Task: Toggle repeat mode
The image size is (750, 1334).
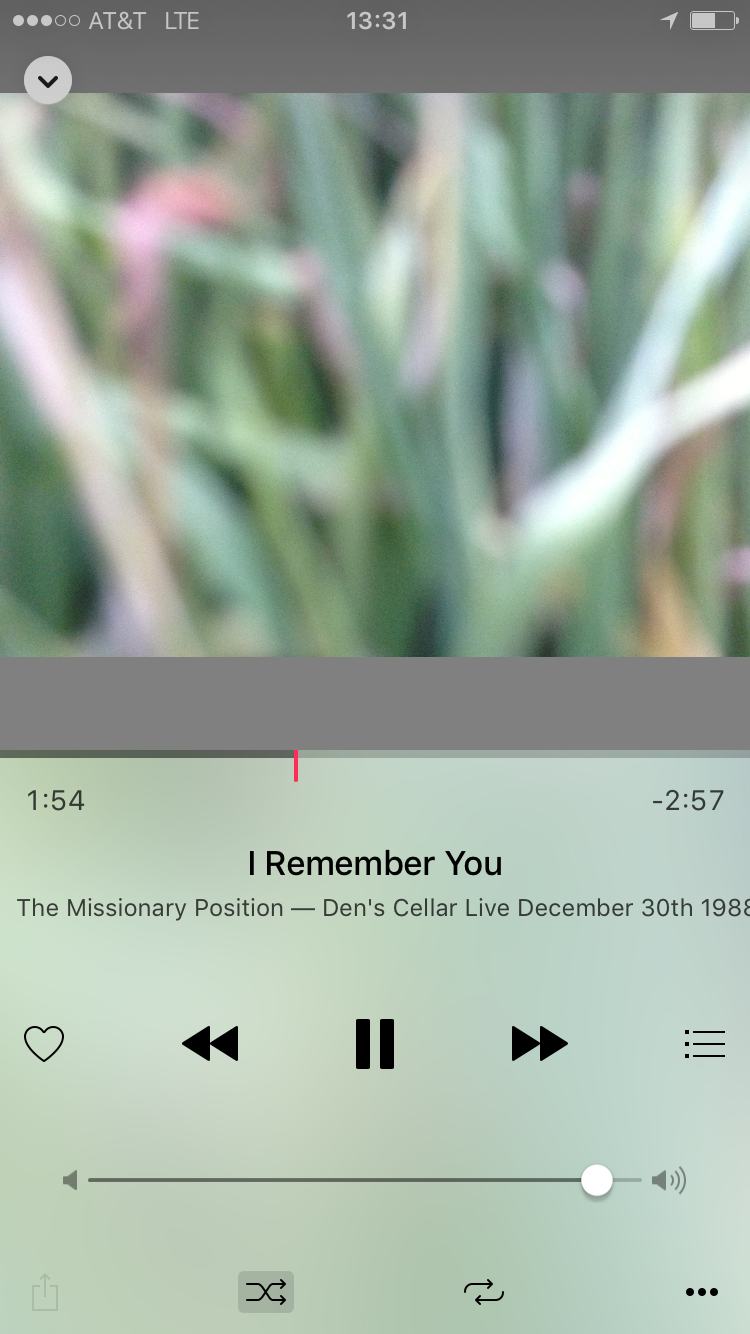Action: [x=484, y=1292]
